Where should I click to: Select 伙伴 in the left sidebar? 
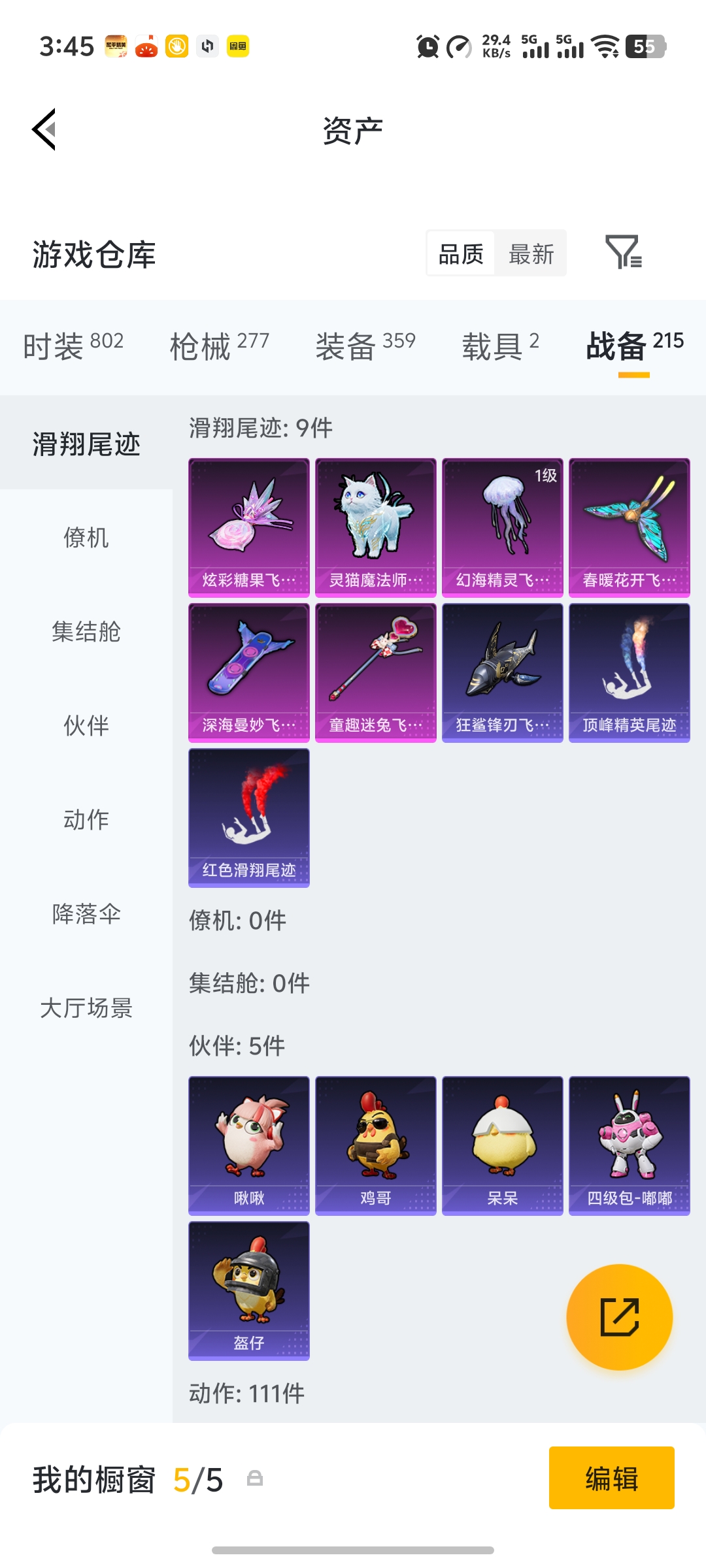click(x=86, y=725)
